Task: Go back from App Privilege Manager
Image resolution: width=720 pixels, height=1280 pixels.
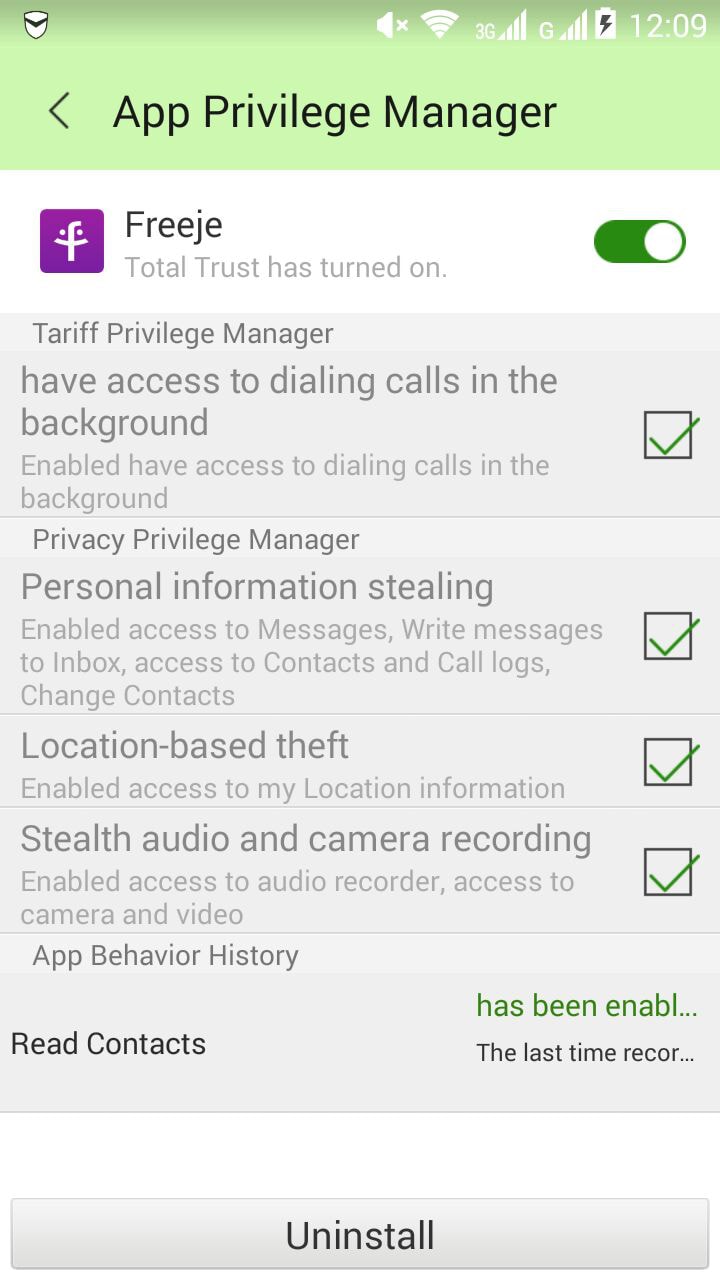Action: pos(59,111)
